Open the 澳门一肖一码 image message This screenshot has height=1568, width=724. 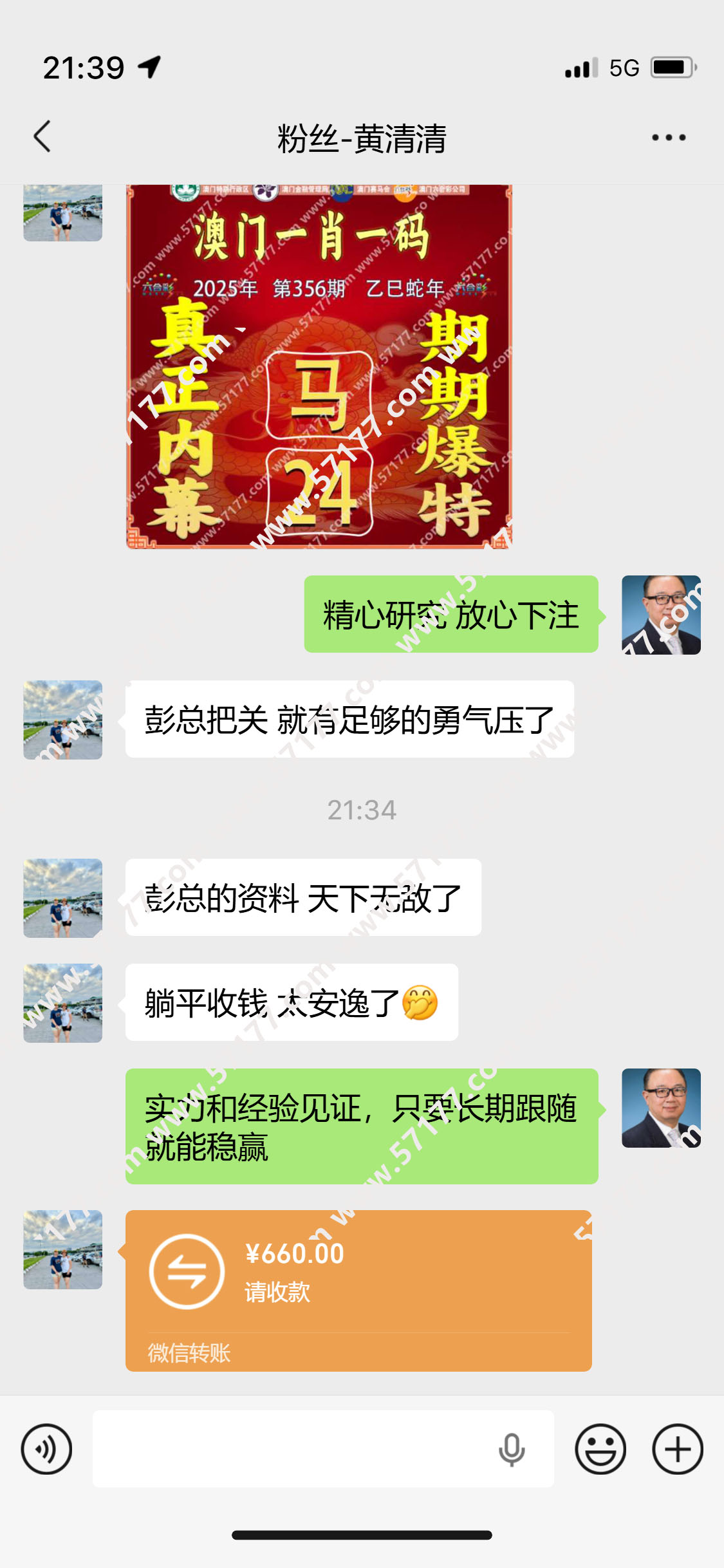319,367
